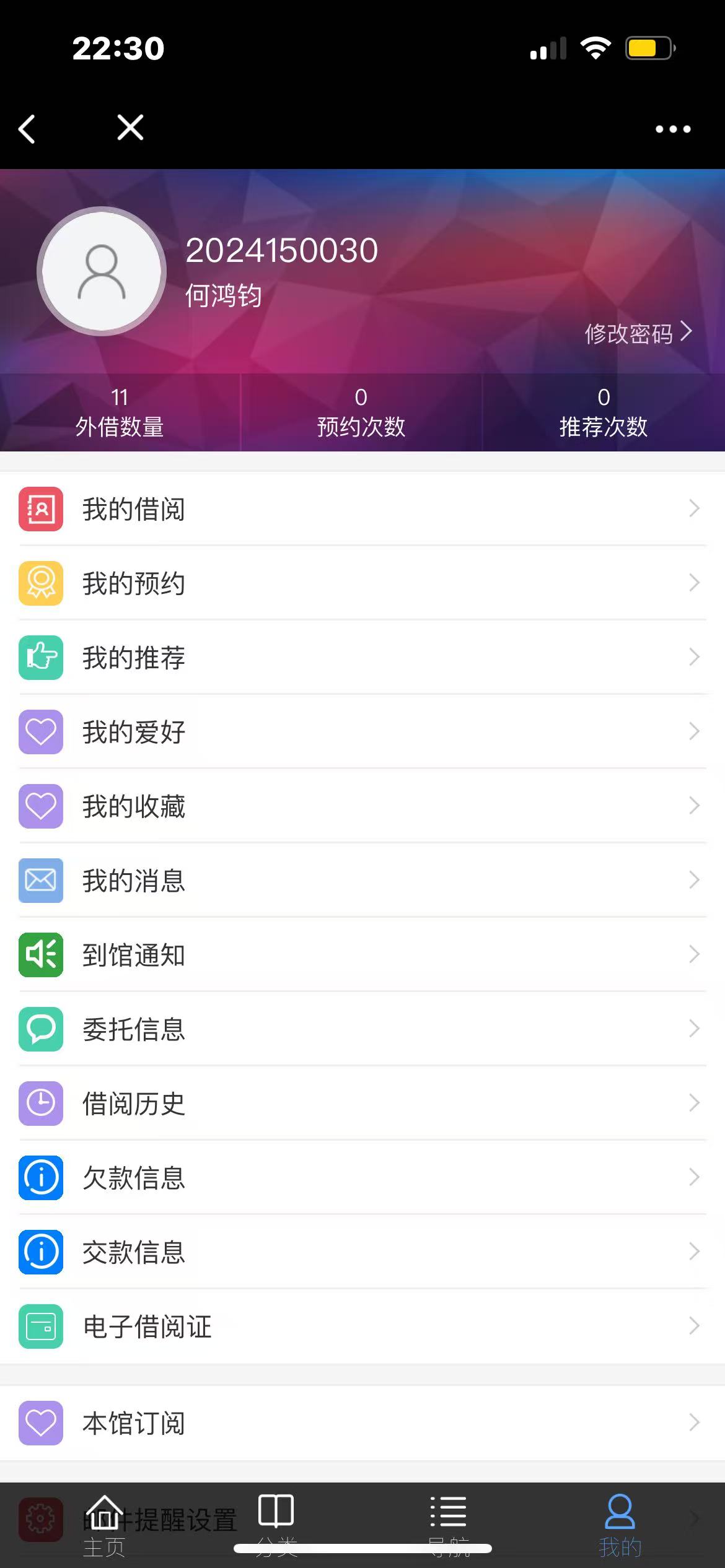Switch to the 分类 tab
The width and height of the screenshot is (725, 1568).
276,1525
